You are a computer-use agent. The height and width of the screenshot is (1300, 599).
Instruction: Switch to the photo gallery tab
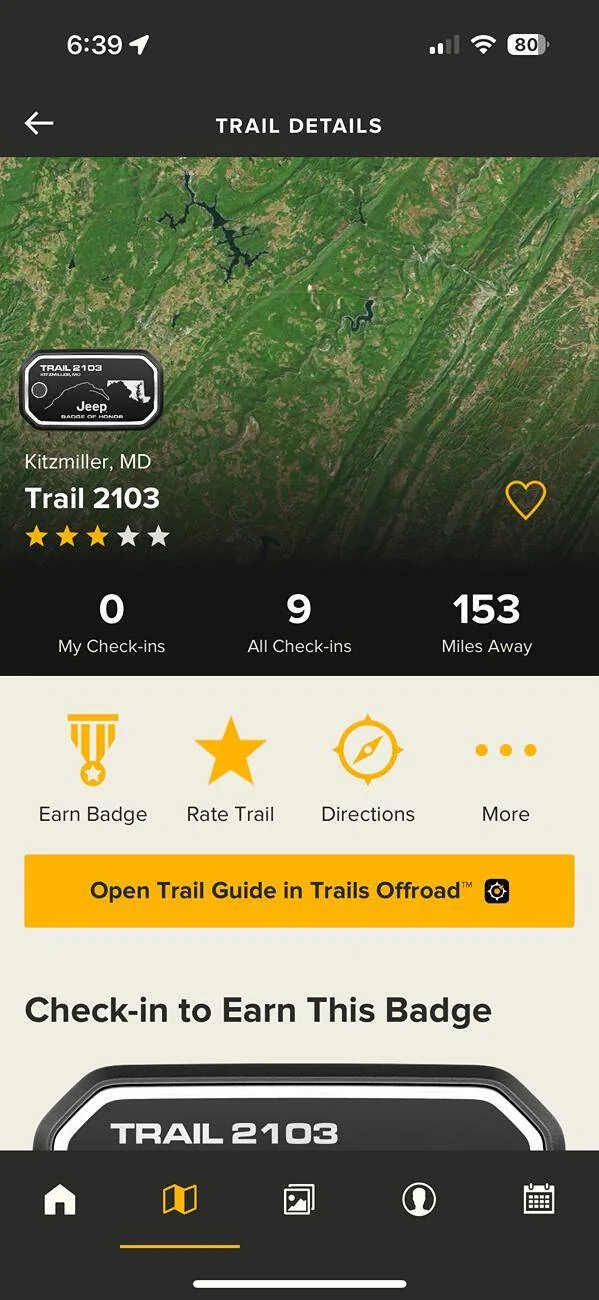[299, 1198]
